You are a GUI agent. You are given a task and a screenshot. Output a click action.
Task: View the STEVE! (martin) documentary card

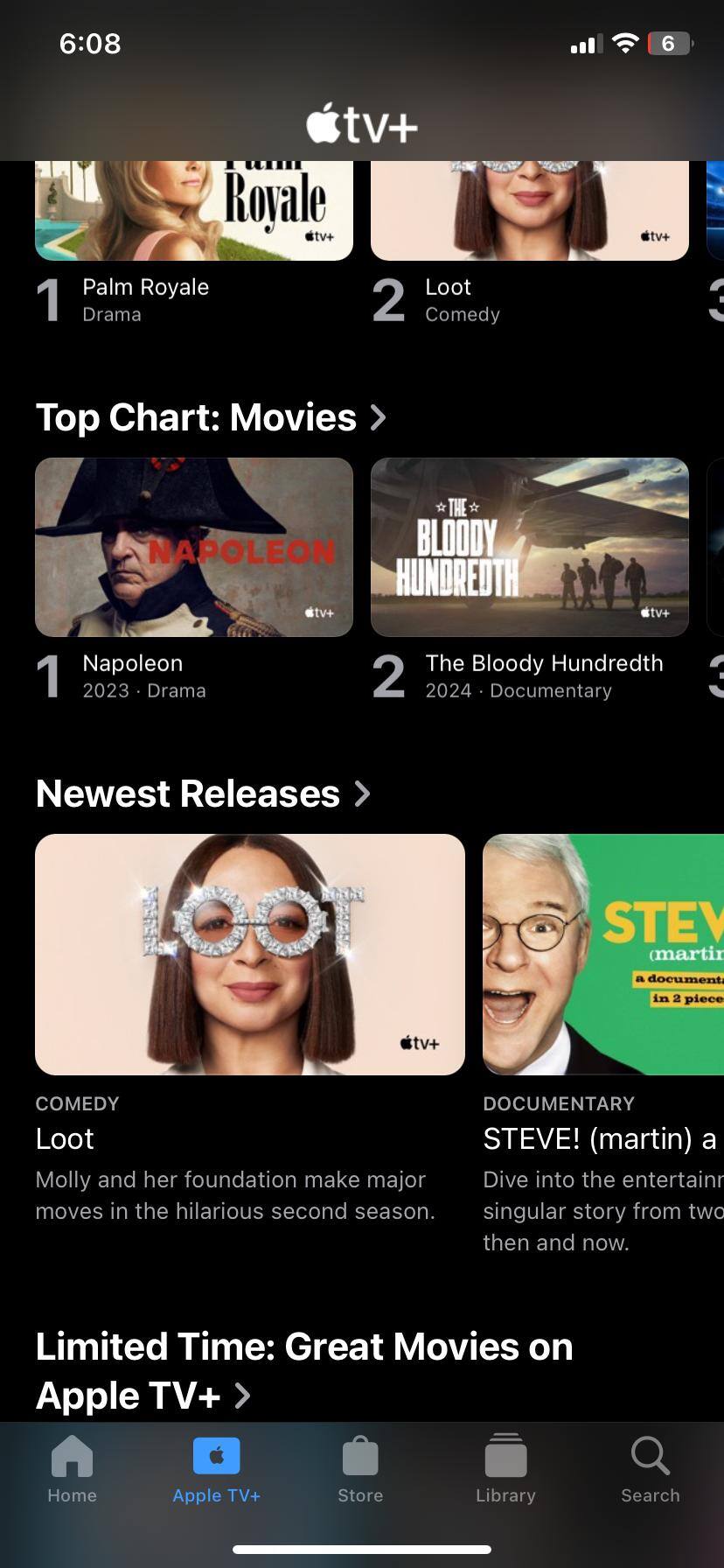(603, 954)
